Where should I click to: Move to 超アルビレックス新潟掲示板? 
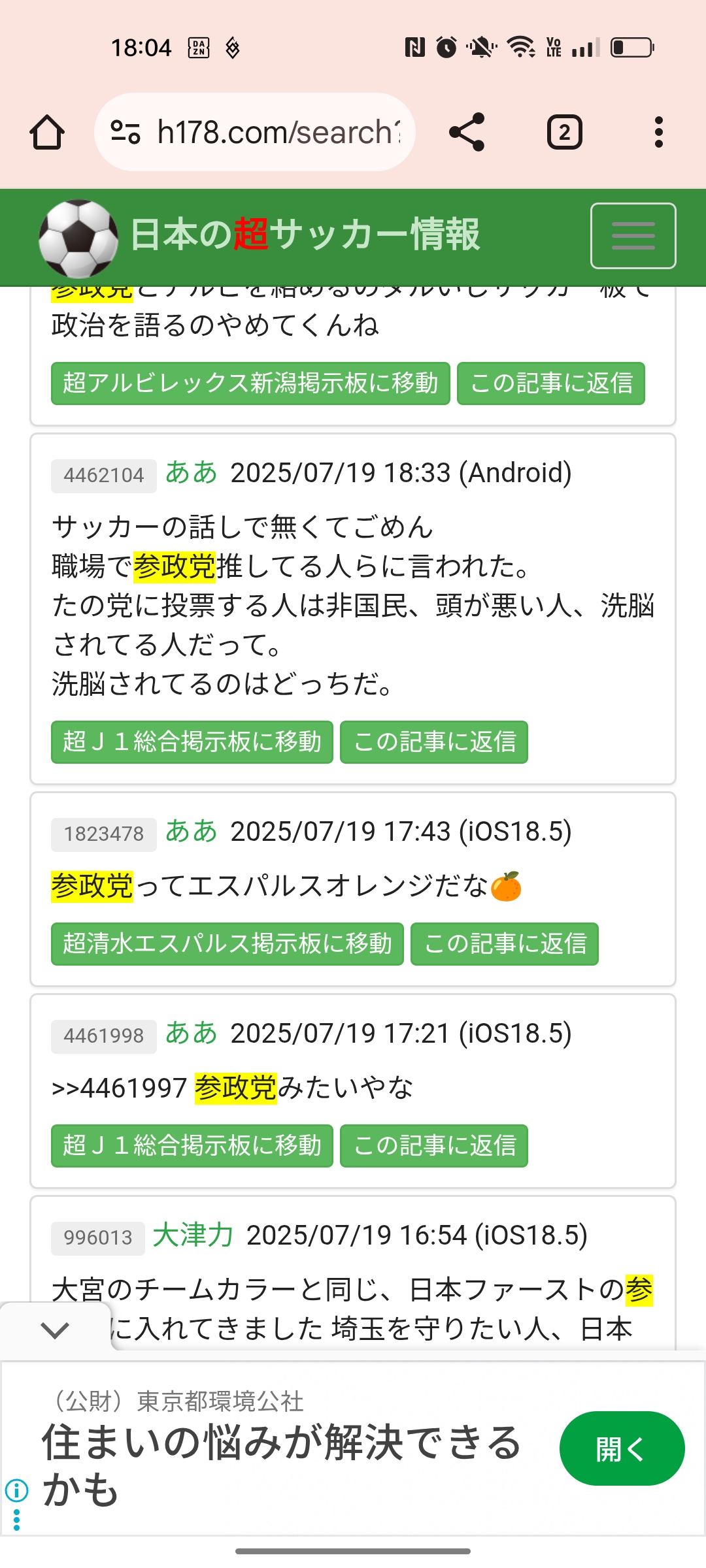250,384
